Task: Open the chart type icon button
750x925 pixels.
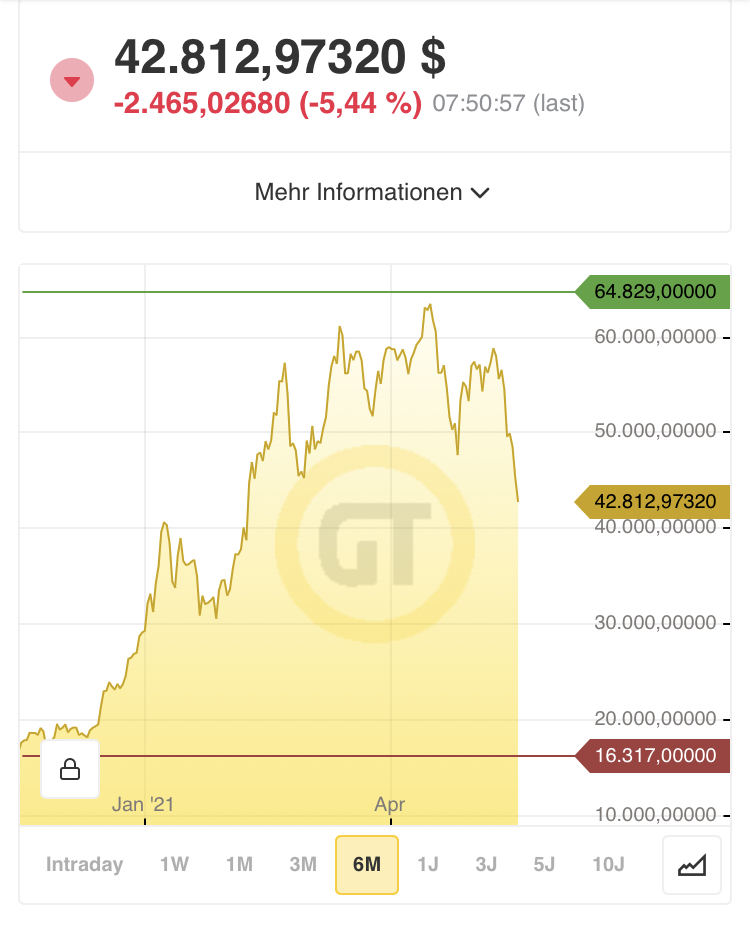Action: click(x=692, y=864)
